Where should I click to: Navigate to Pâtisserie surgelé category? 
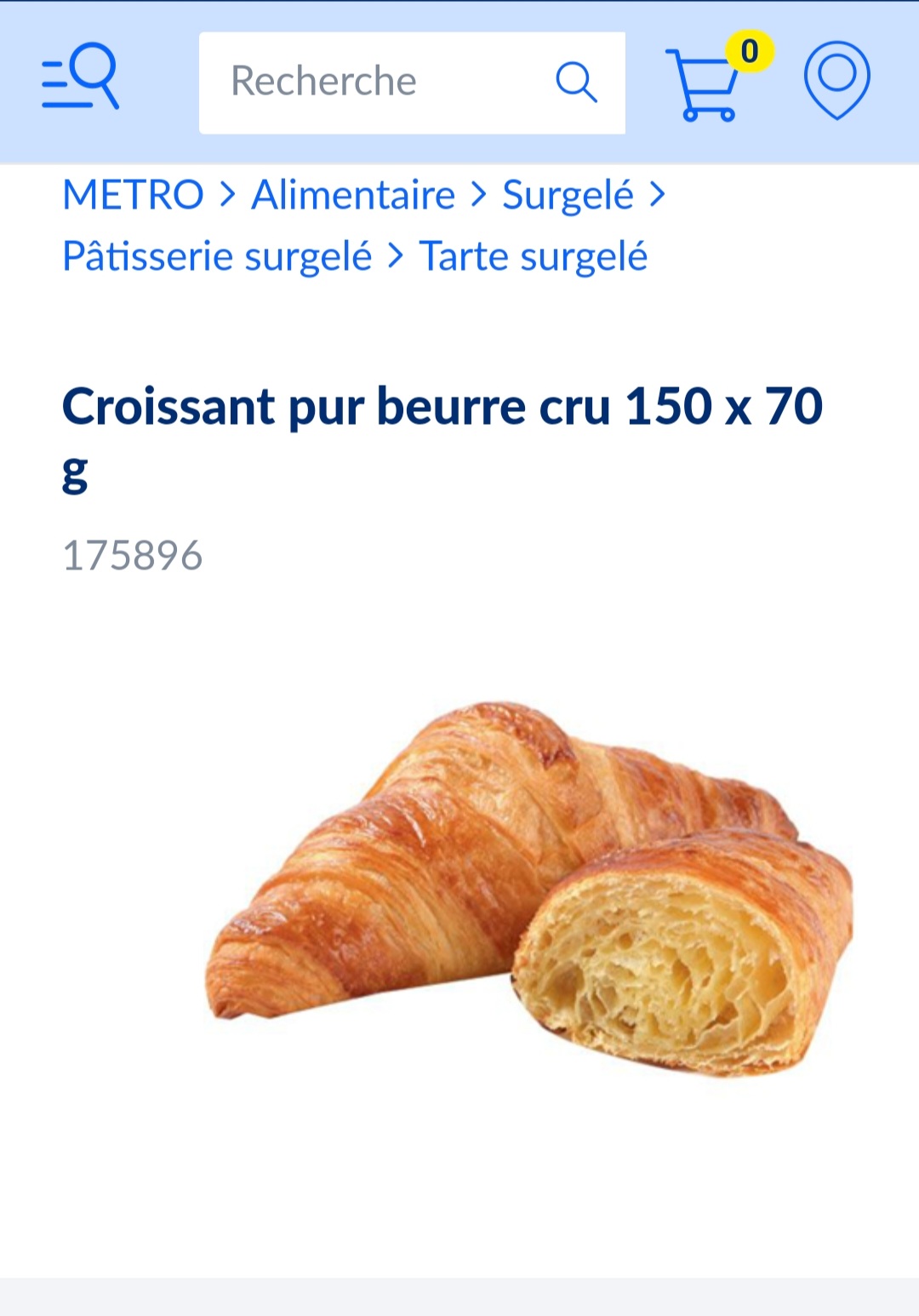click(x=217, y=256)
